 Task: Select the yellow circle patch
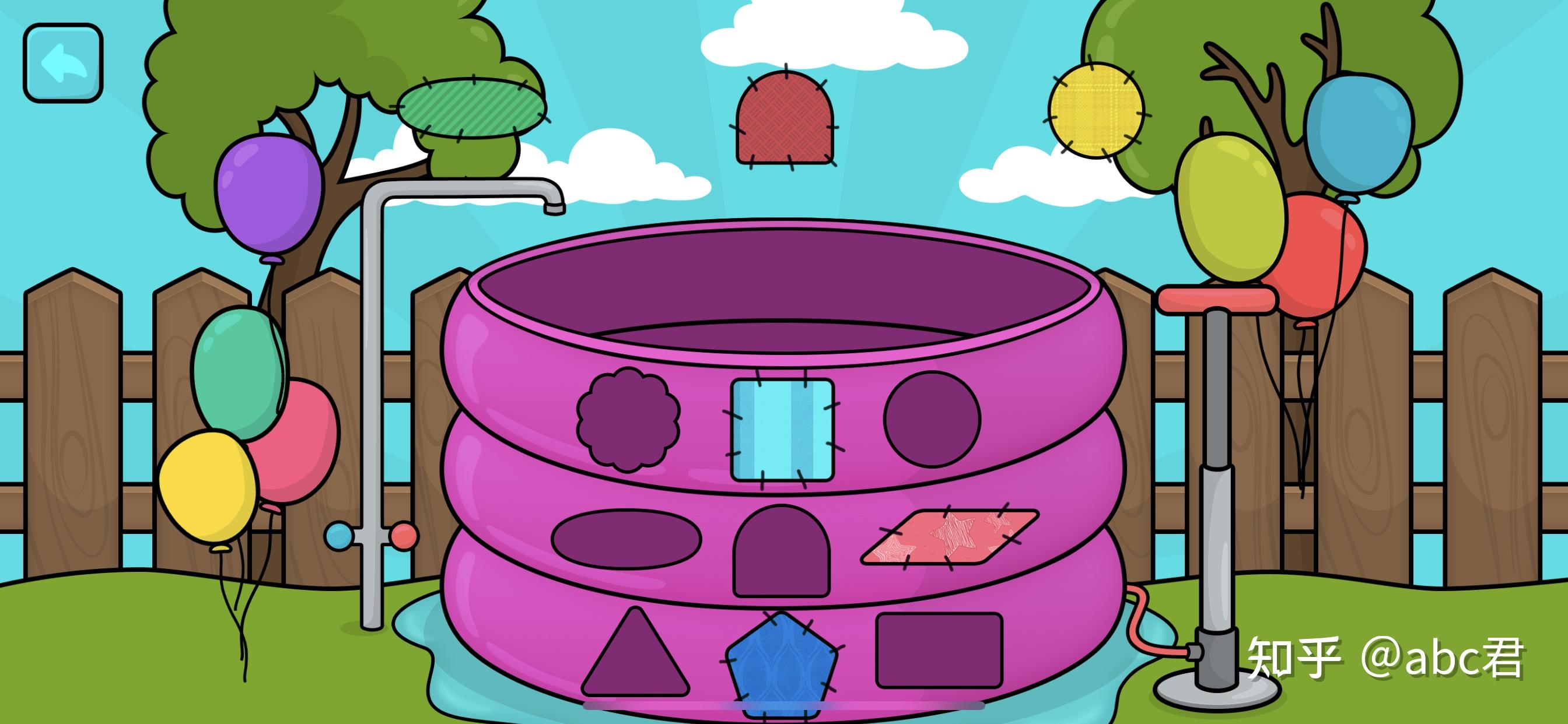coord(1096,111)
